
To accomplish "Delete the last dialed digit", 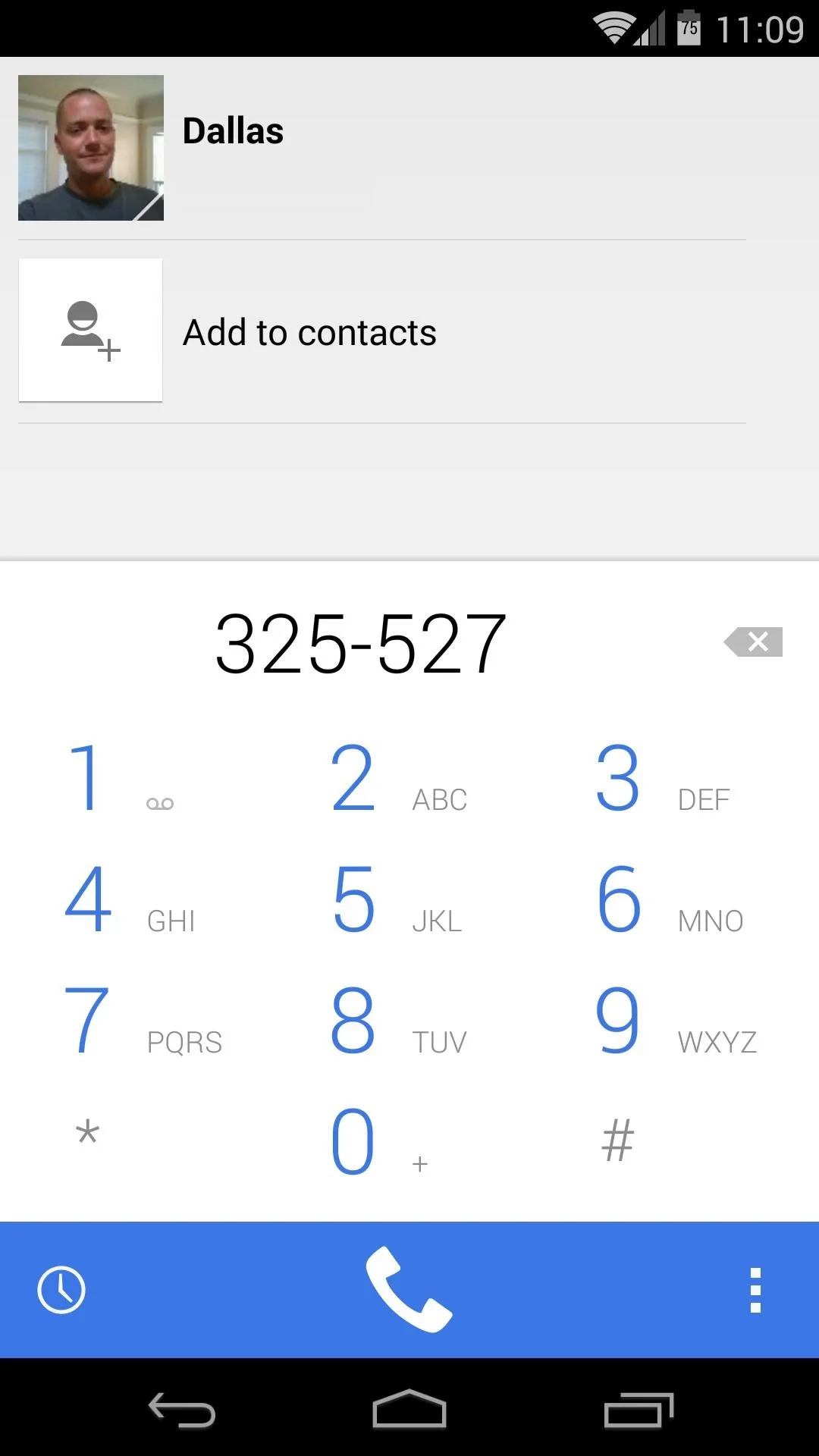I will coord(753,642).
